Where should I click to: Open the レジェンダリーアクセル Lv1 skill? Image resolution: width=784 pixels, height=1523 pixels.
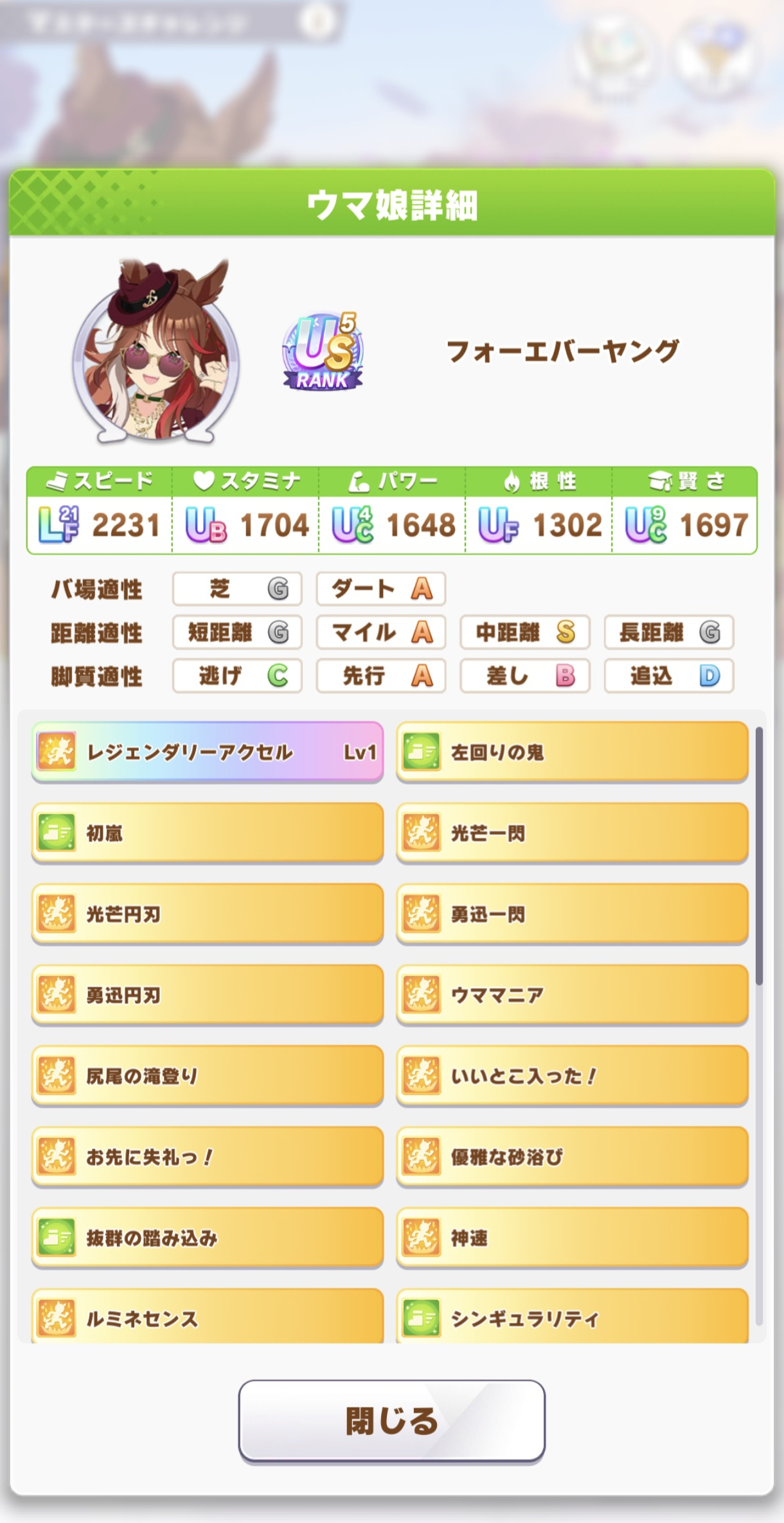click(x=208, y=752)
